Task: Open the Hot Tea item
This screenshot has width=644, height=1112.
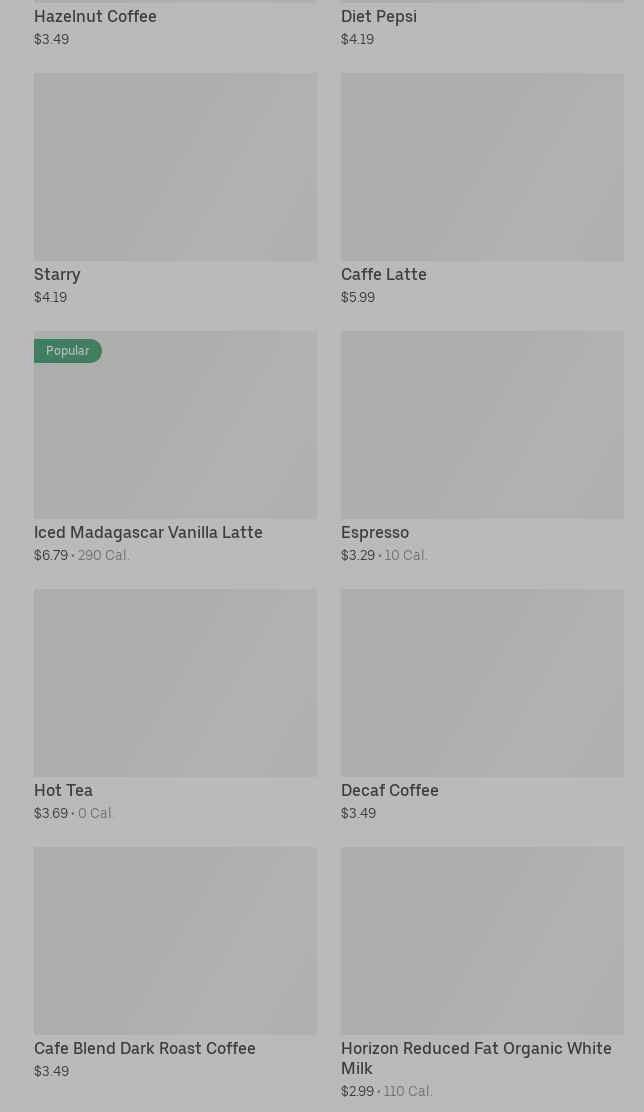Action: point(175,706)
